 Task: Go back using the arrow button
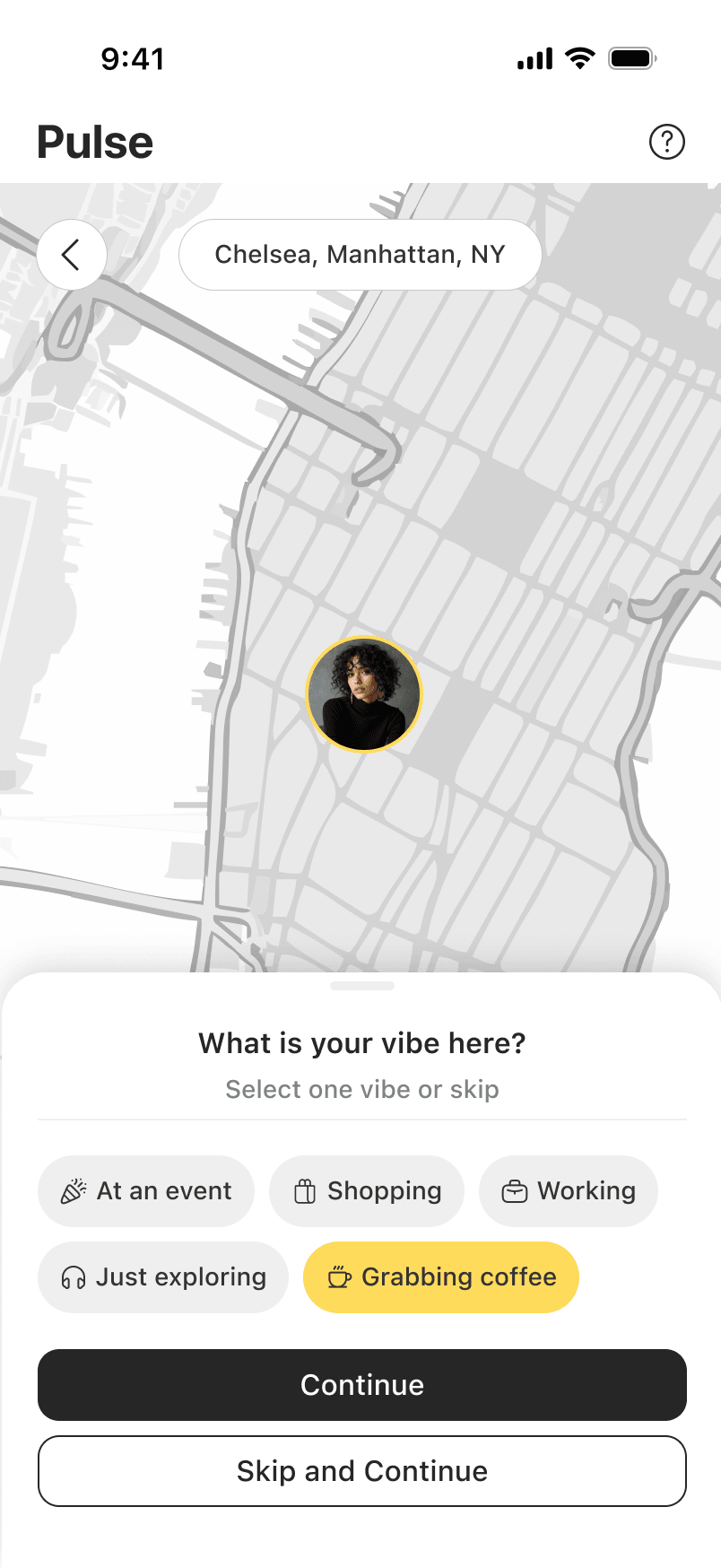pyautogui.click(x=72, y=255)
